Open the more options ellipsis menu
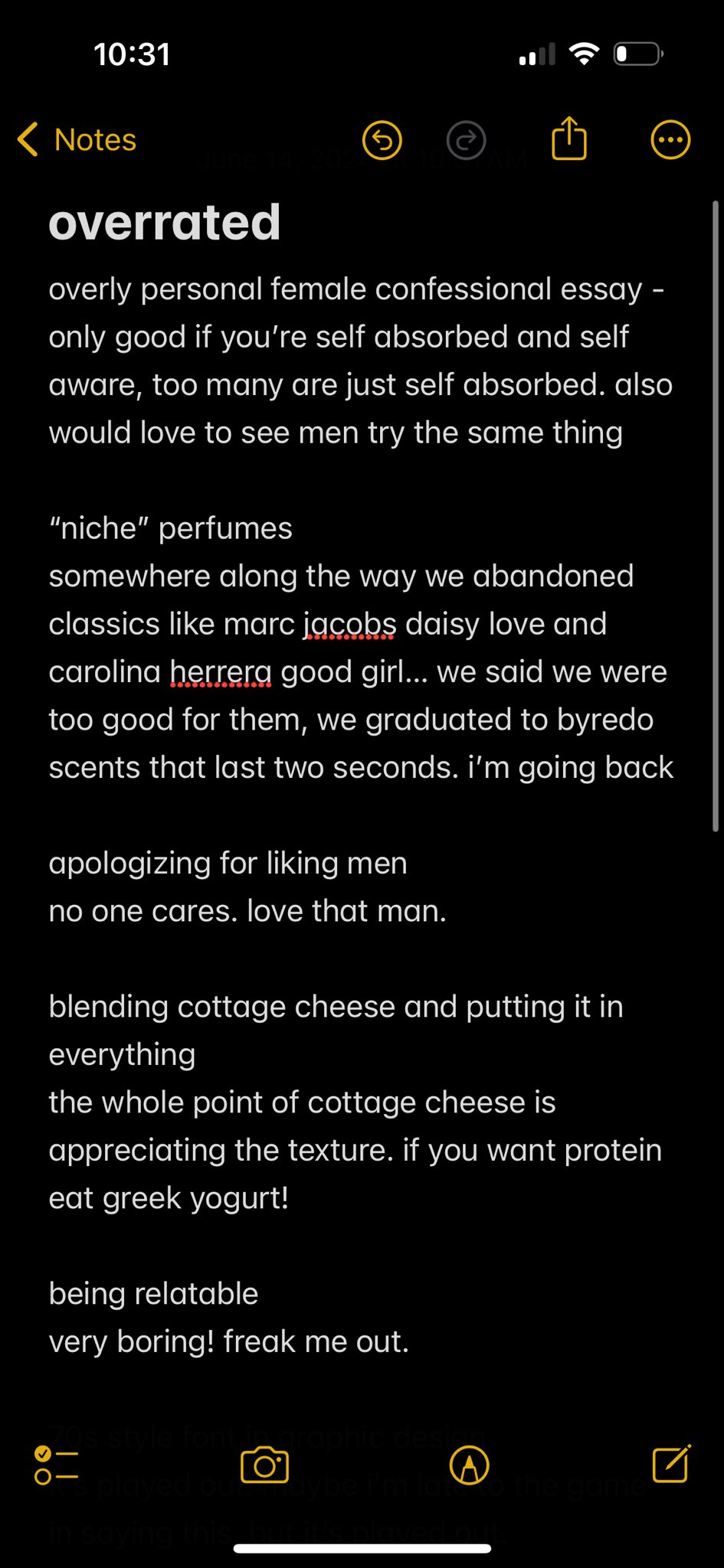This screenshot has width=724, height=1568. click(670, 140)
